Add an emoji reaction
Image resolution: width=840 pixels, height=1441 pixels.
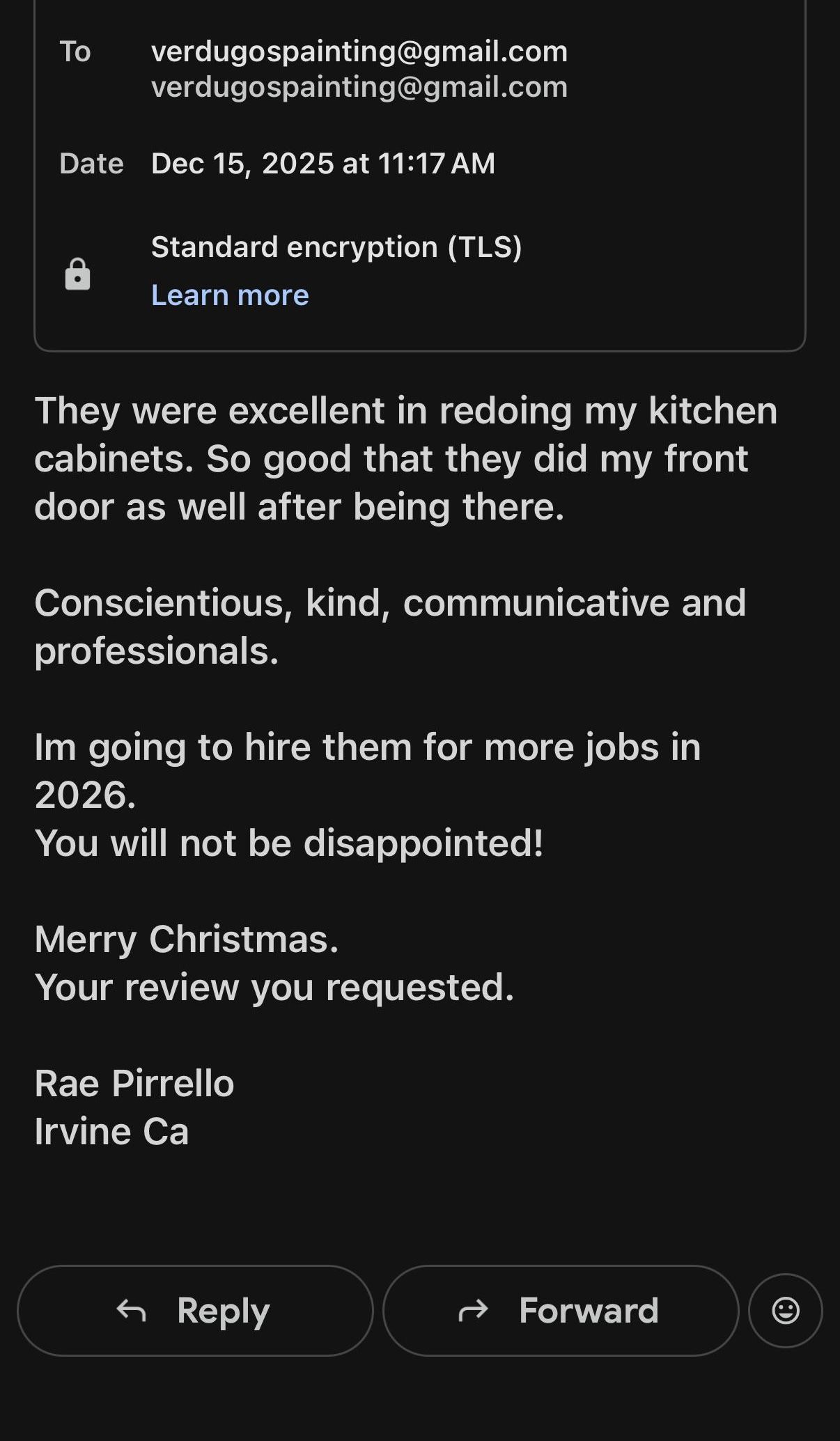pyautogui.click(x=785, y=1311)
